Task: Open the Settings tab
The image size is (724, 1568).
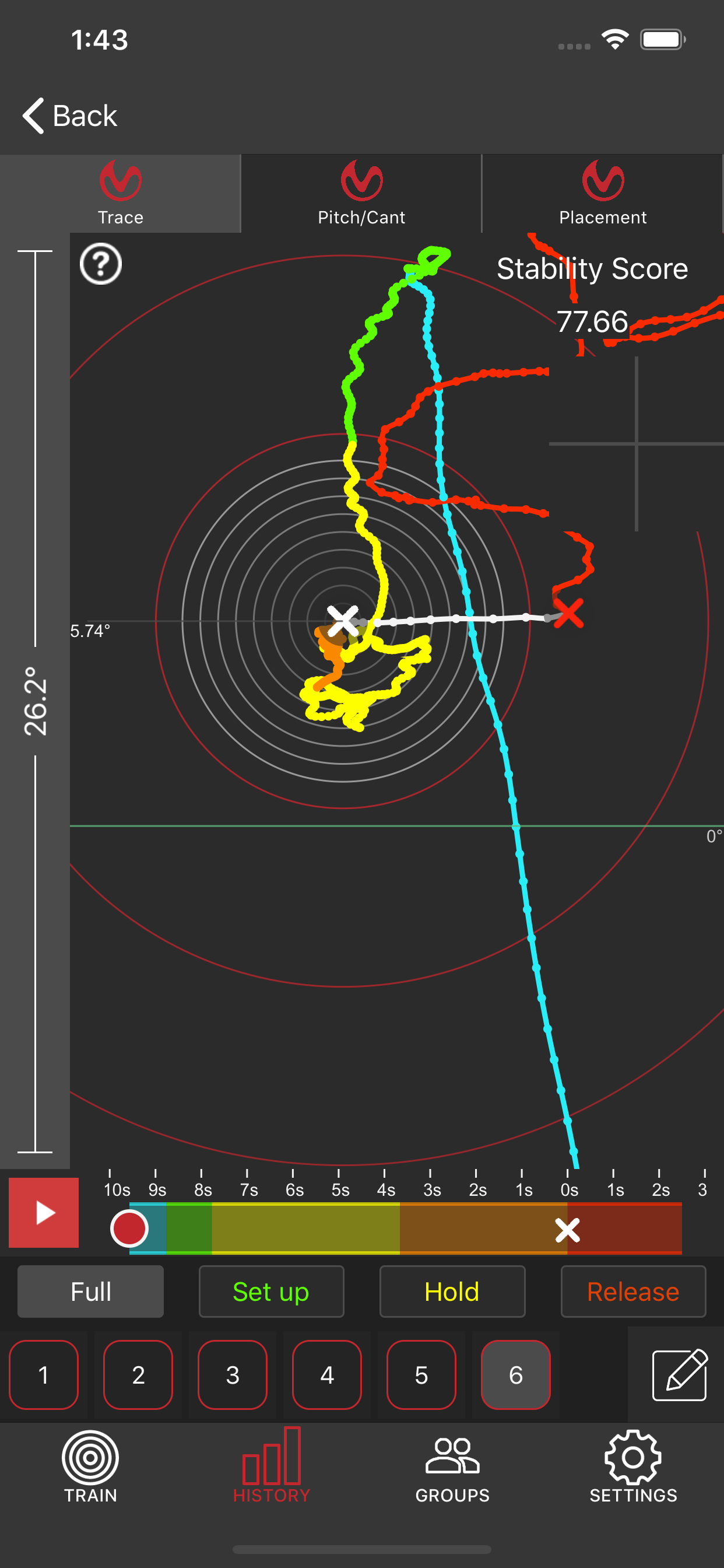Action: tap(633, 1467)
